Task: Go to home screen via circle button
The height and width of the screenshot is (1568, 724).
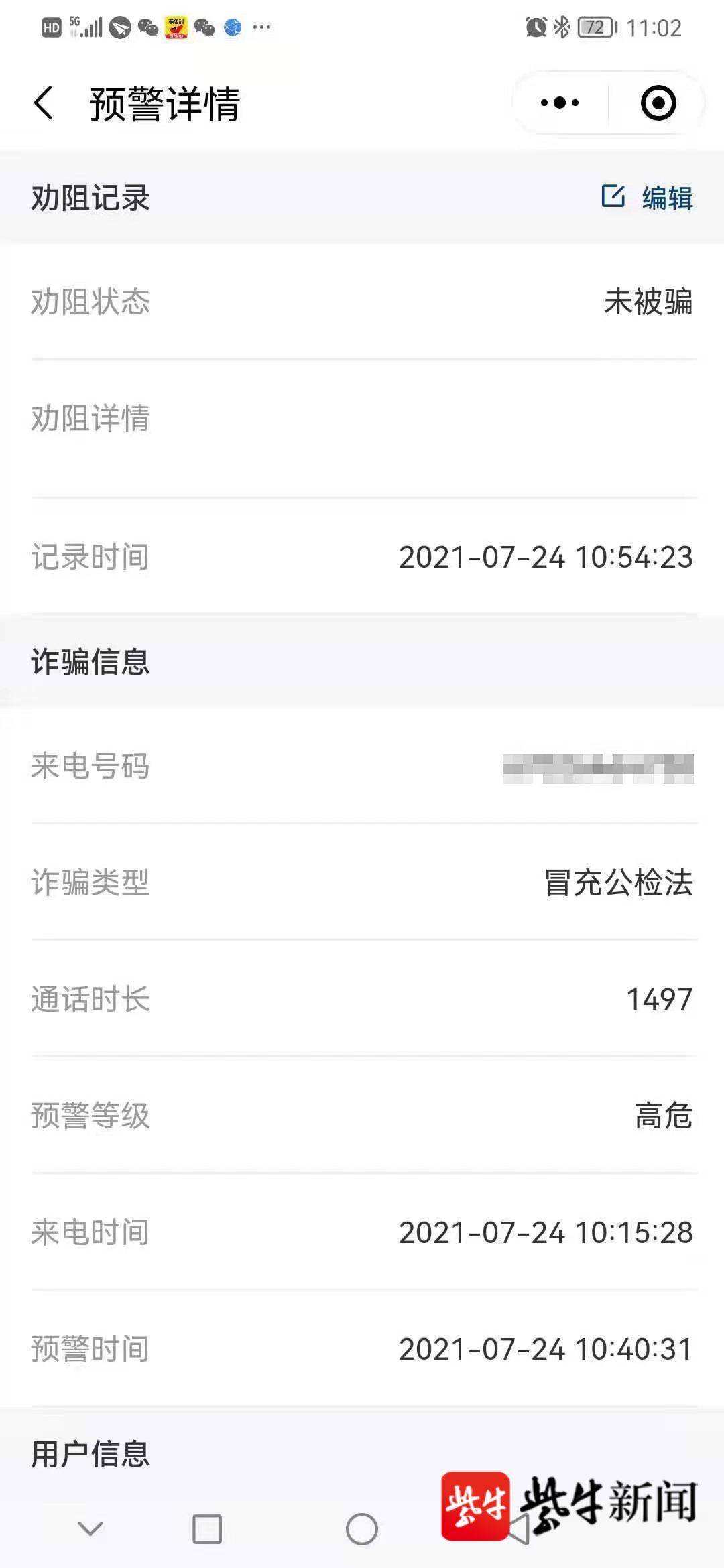Action: (x=362, y=1529)
